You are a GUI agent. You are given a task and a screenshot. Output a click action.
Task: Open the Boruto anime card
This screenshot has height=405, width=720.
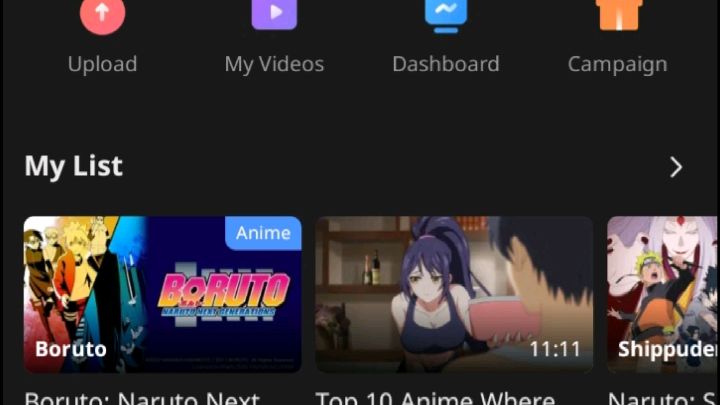pos(163,294)
